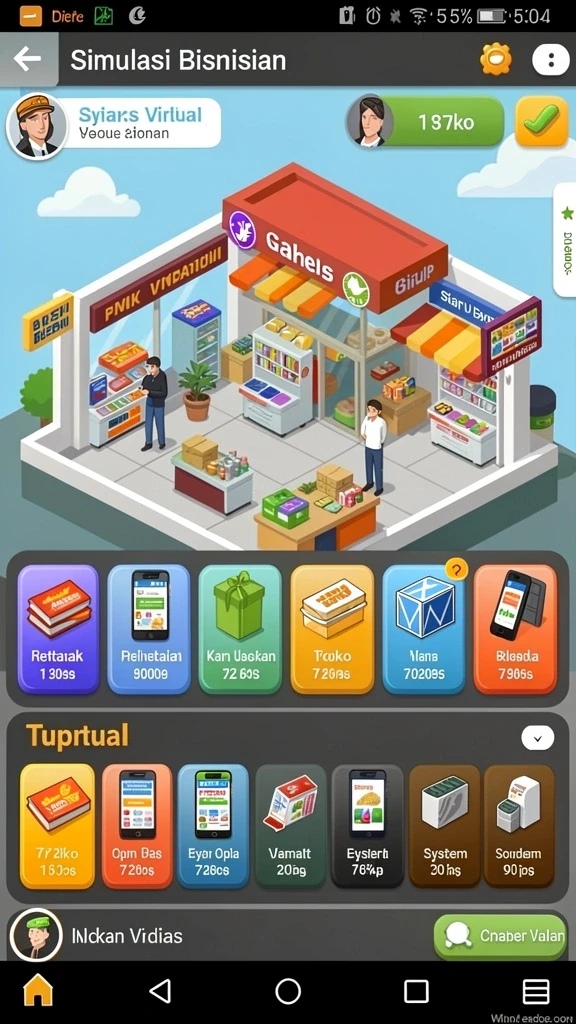Select the Eyar Opla item
The image size is (576, 1024).
213,827
